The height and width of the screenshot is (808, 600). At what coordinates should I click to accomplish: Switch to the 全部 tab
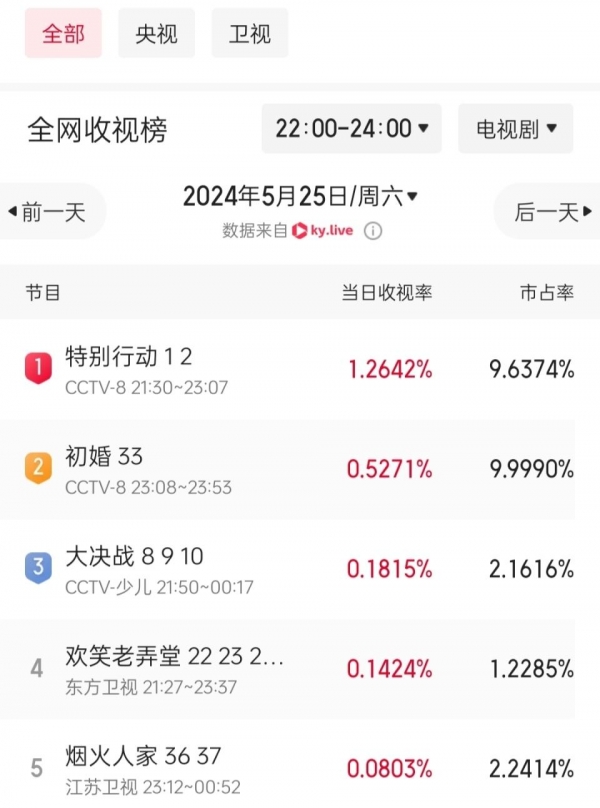(x=63, y=34)
